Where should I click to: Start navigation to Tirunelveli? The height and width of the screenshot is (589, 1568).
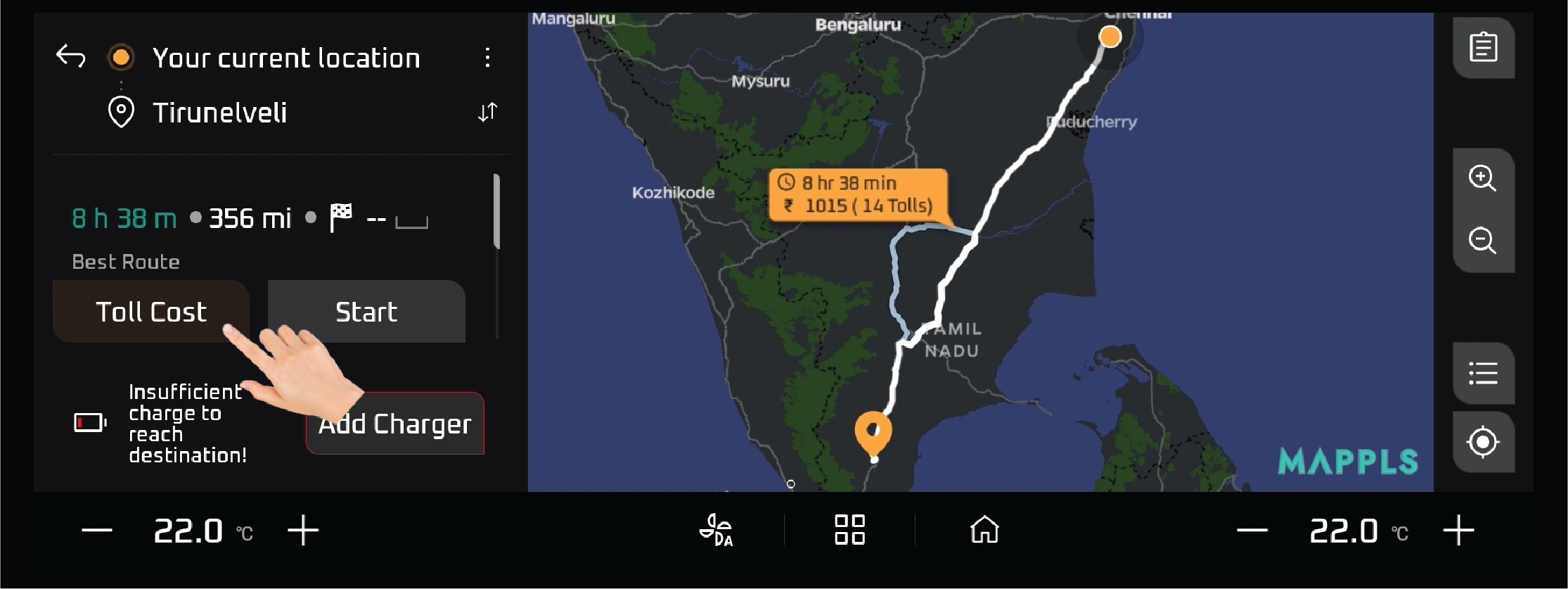click(x=366, y=311)
